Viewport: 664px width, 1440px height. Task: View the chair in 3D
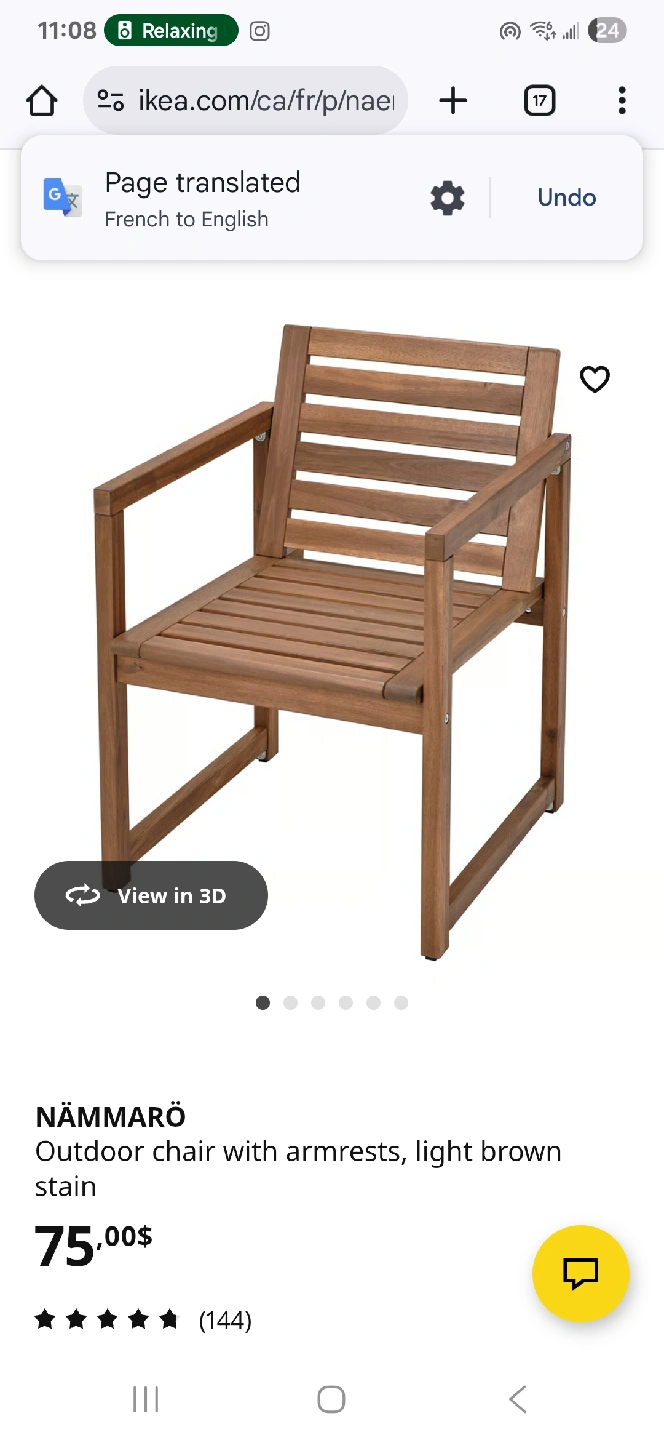(x=151, y=895)
